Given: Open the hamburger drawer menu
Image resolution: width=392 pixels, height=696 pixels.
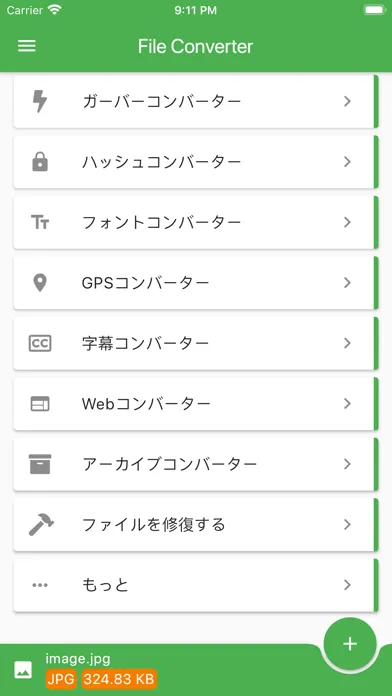Looking at the screenshot, I should click(x=27, y=47).
